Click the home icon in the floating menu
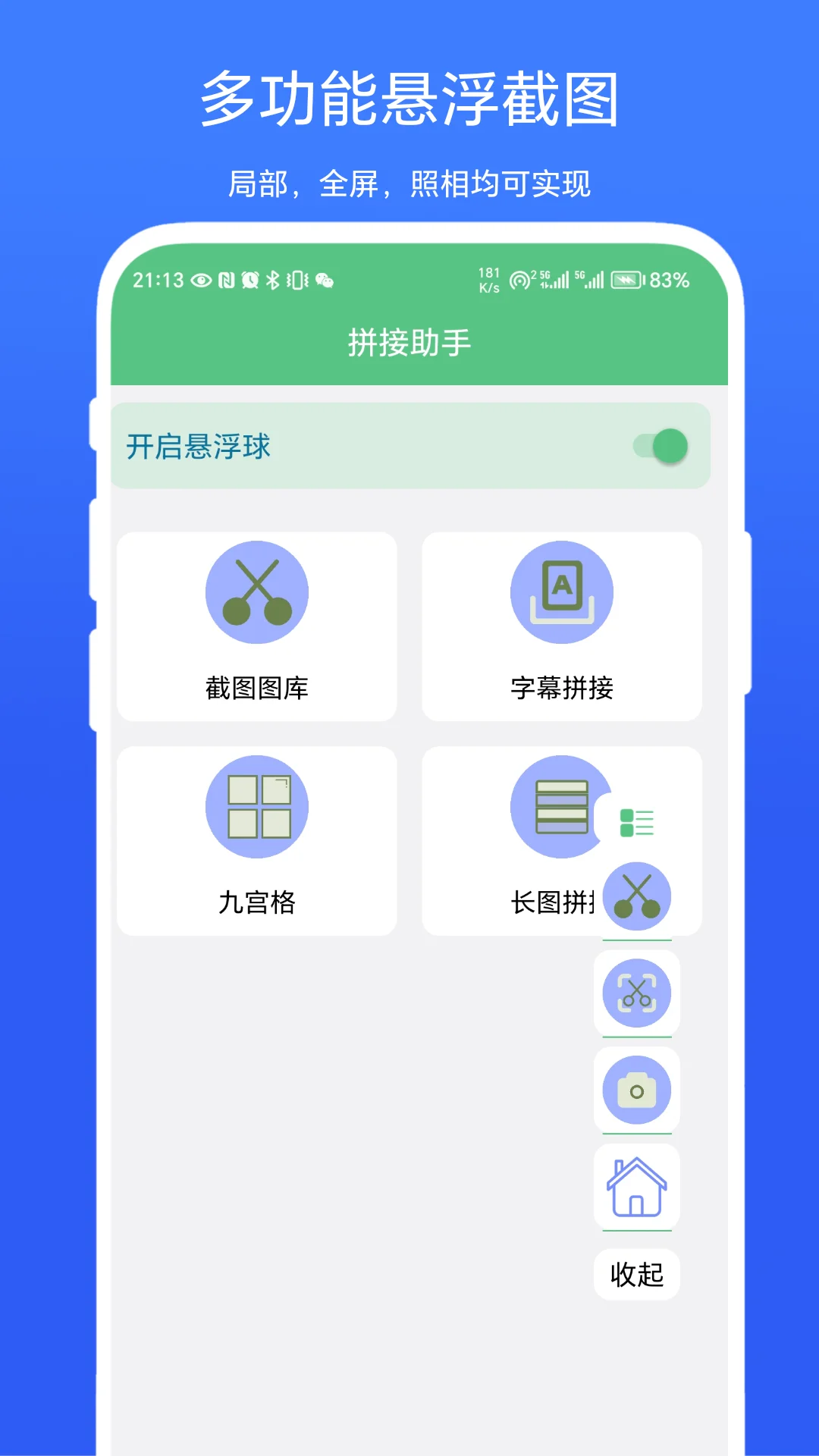The height and width of the screenshot is (1456, 819). click(x=637, y=1188)
